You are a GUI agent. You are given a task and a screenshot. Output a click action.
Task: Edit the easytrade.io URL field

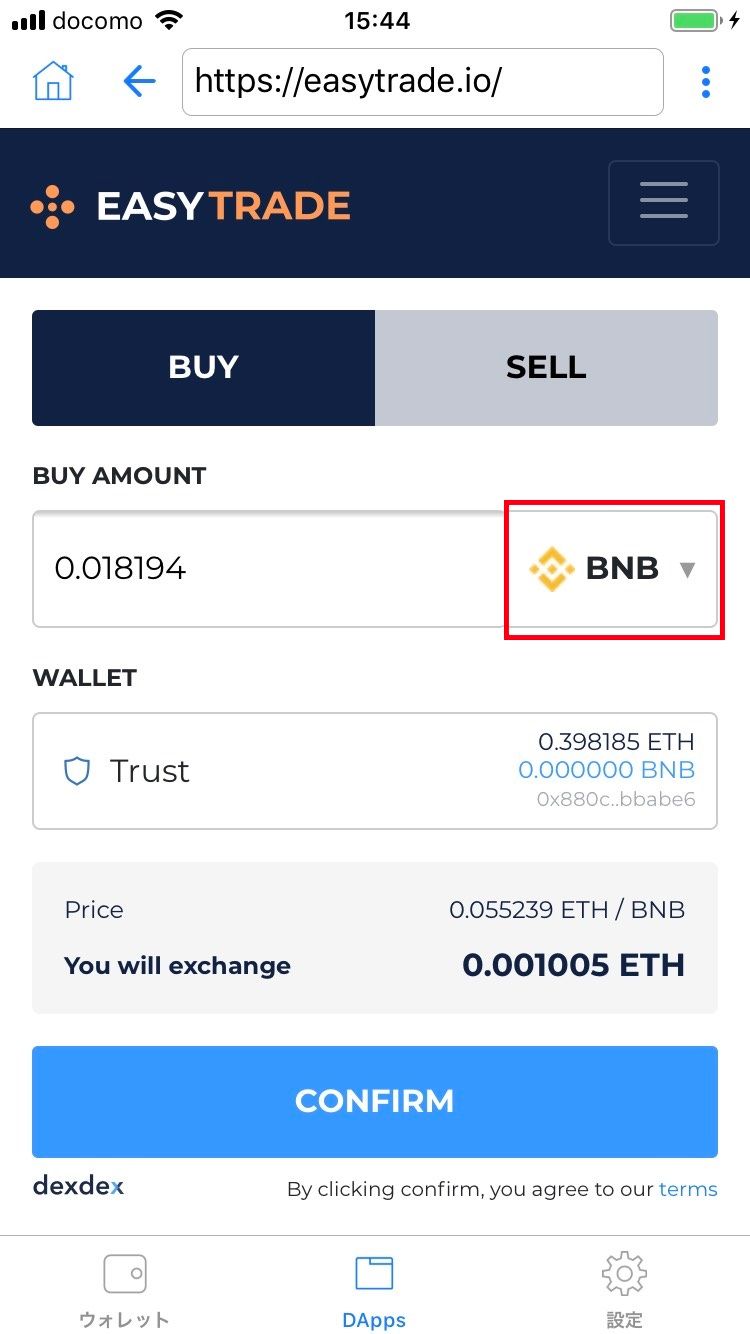coord(422,82)
